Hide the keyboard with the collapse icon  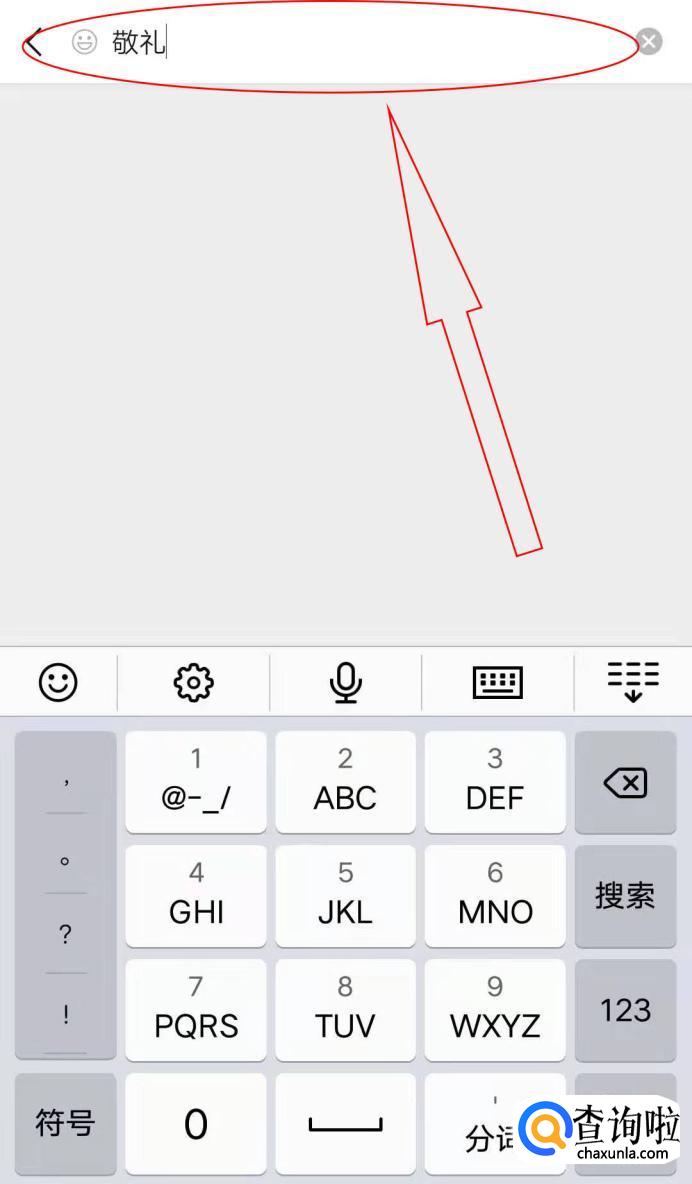pyautogui.click(x=633, y=682)
